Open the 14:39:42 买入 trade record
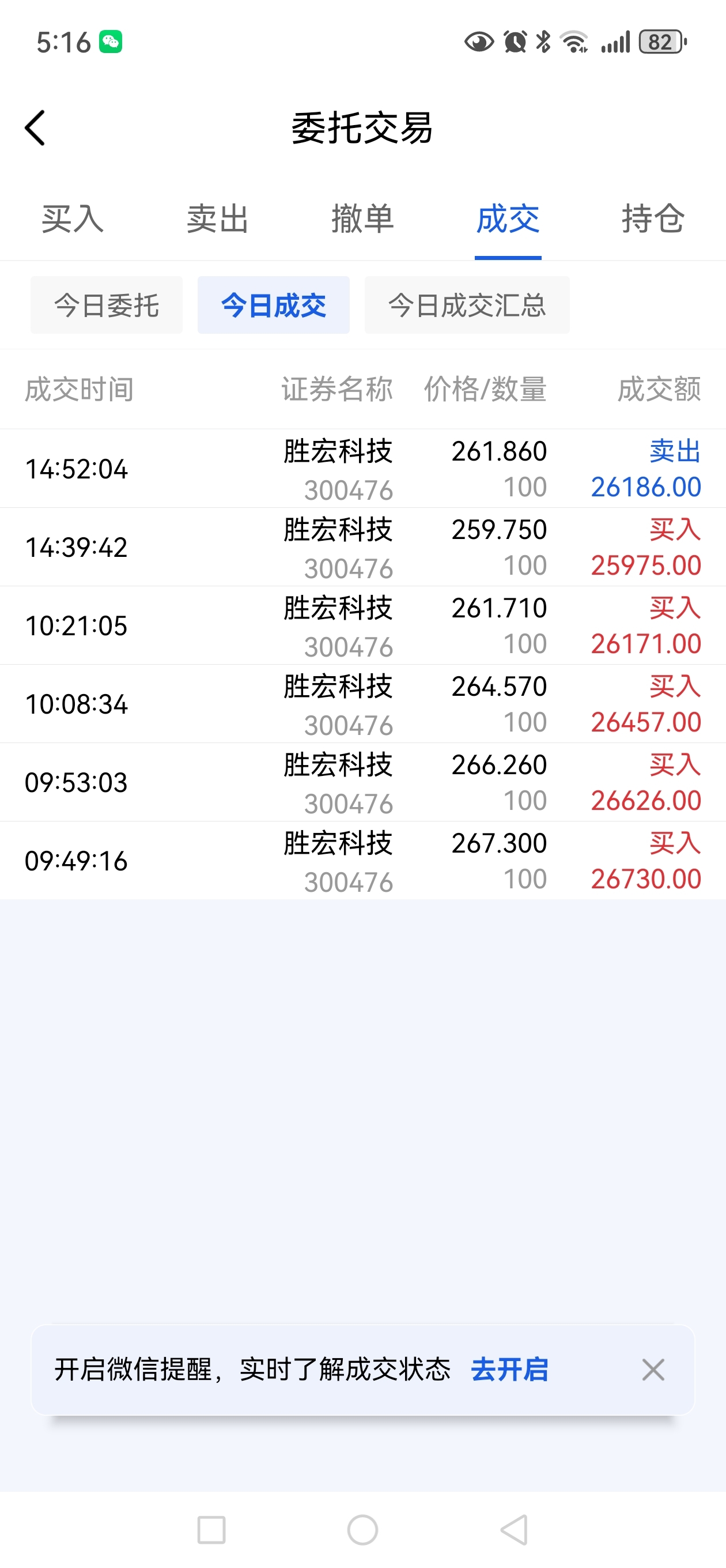The image size is (726, 1568). click(x=362, y=547)
